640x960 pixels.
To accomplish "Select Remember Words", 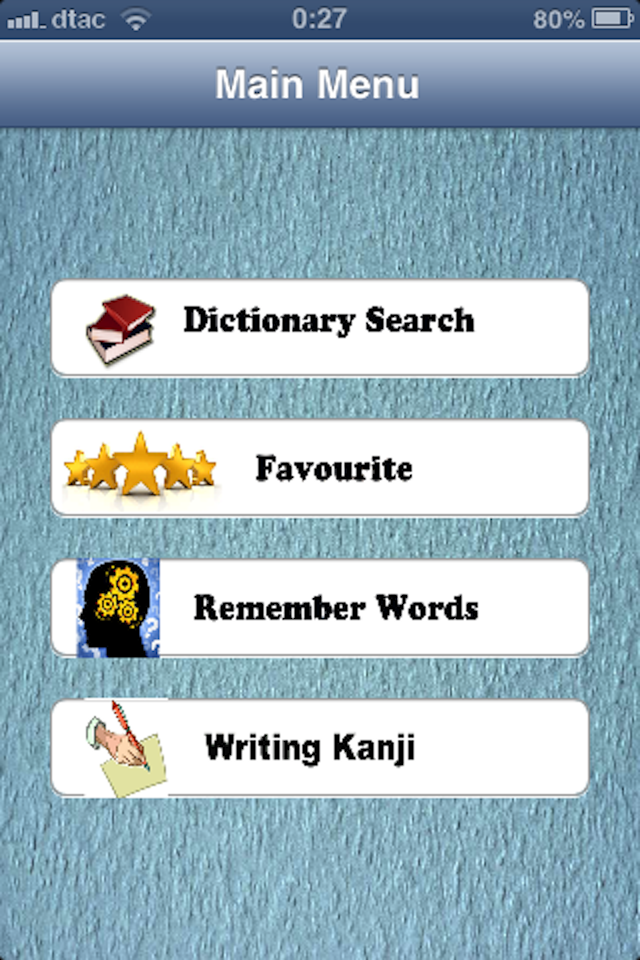I will point(320,607).
